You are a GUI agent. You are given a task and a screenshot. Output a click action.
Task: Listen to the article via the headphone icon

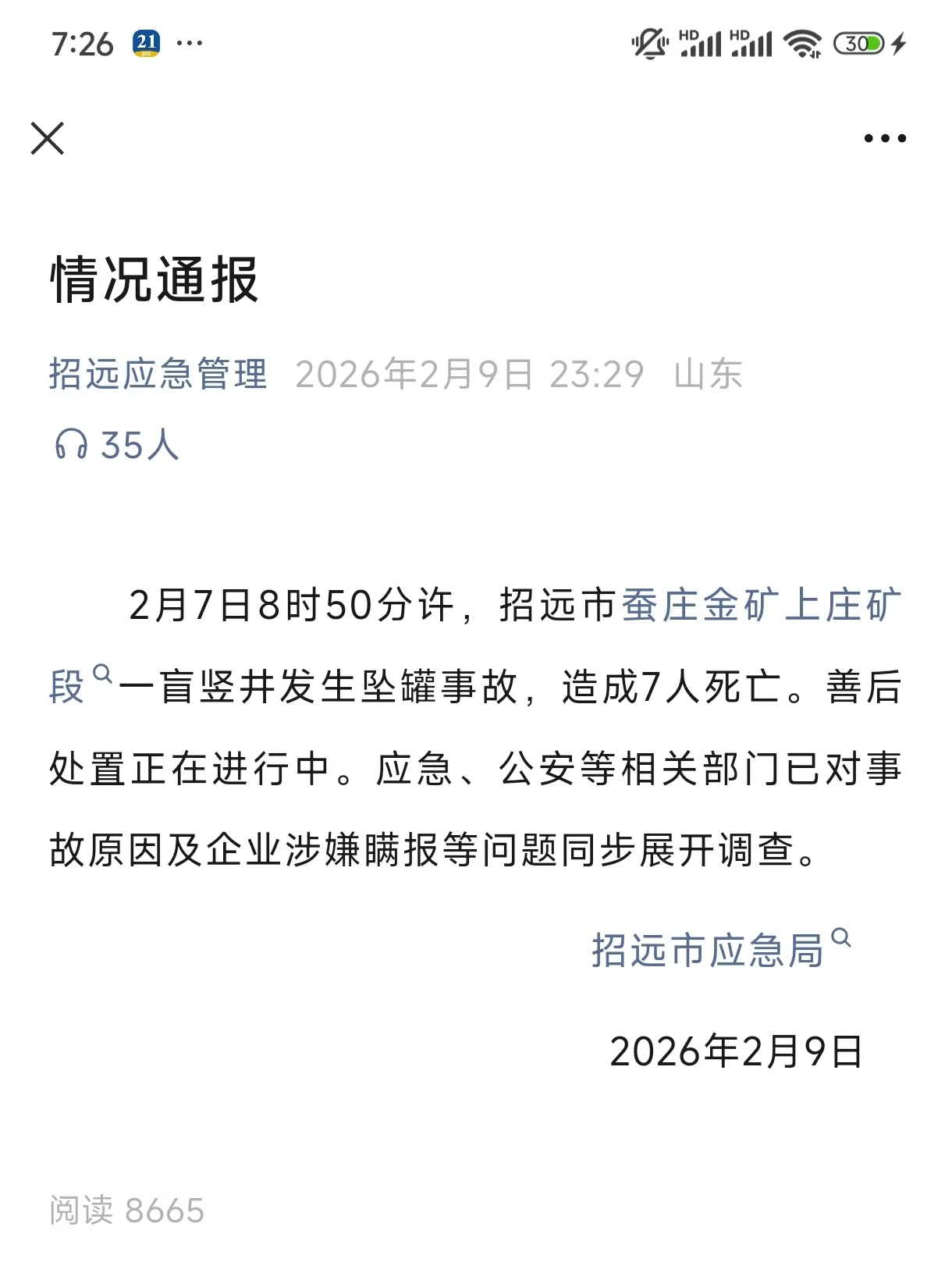(71, 446)
